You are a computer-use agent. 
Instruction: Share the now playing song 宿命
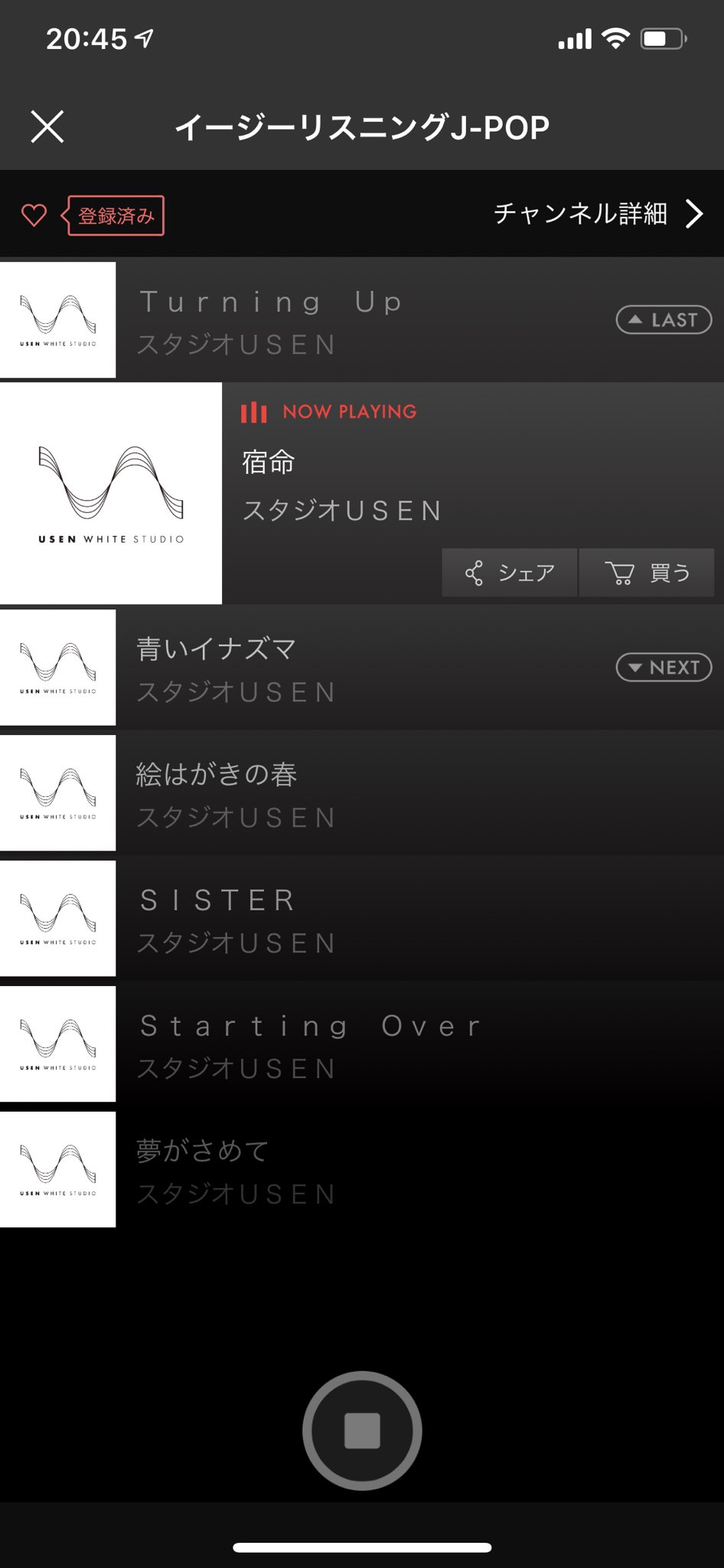[x=510, y=573]
